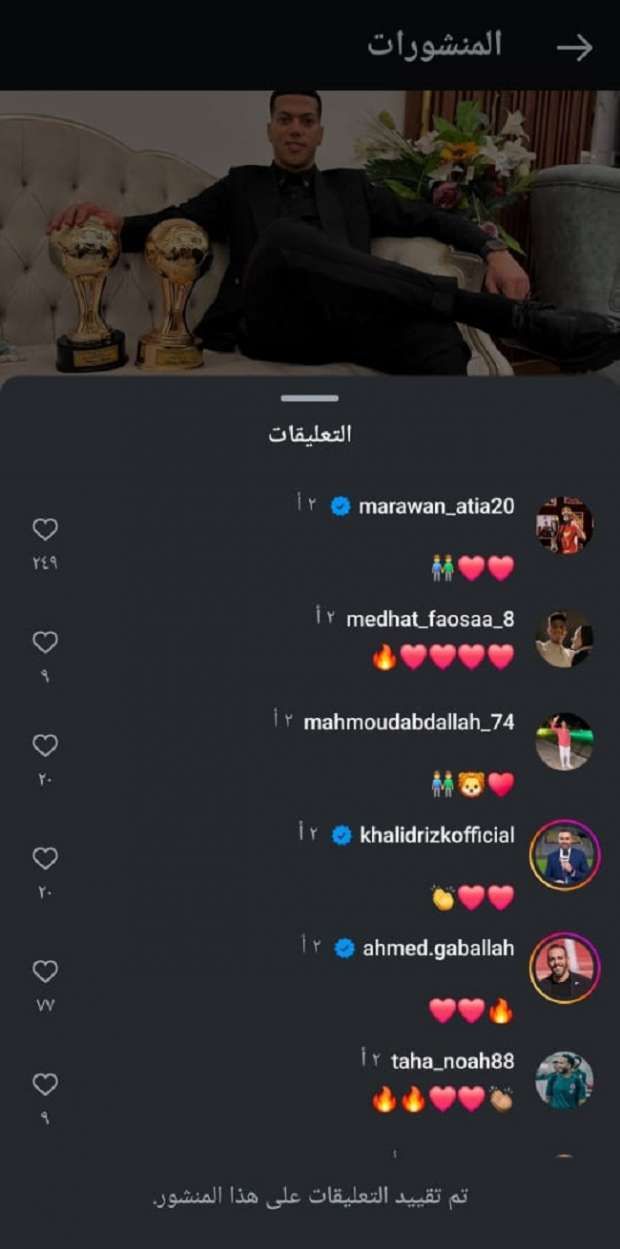The height and width of the screenshot is (1249, 620).
Task: Like taha_noah88's comment
Action: point(45,1085)
